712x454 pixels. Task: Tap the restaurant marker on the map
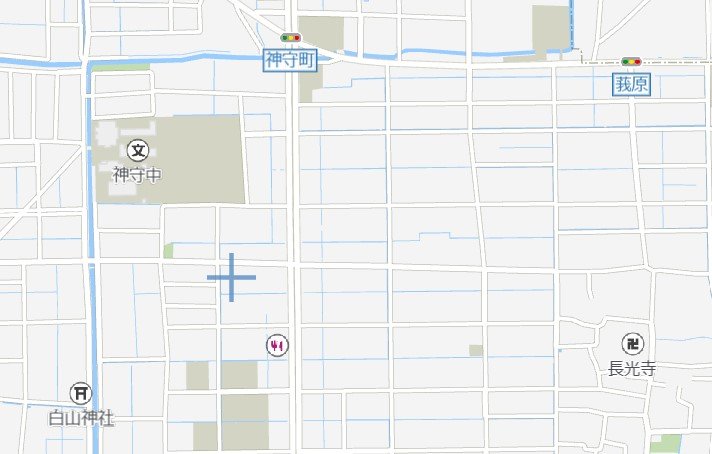click(x=278, y=345)
